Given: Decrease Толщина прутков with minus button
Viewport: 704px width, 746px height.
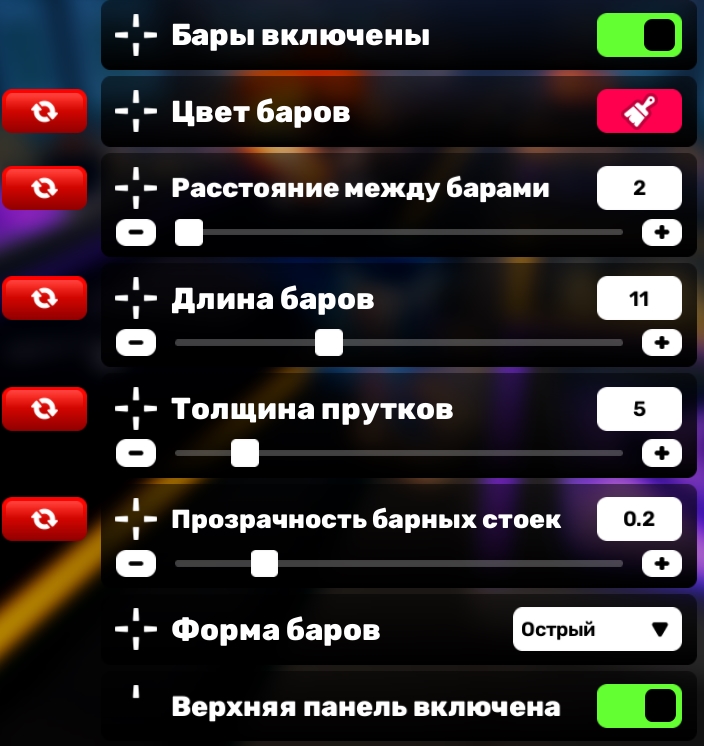Looking at the screenshot, I should (x=136, y=453).
